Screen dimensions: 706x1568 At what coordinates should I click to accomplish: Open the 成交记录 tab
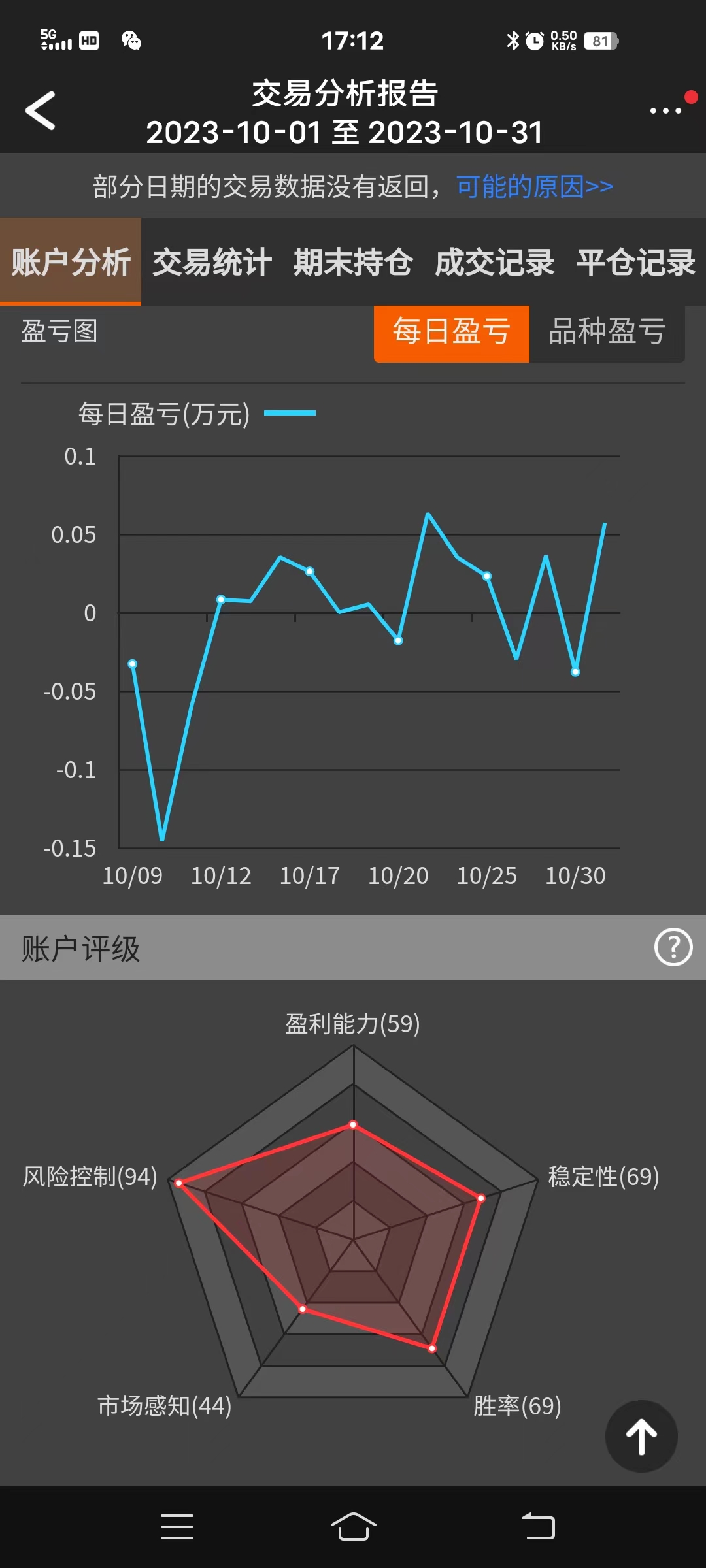[x=494, y=262]
